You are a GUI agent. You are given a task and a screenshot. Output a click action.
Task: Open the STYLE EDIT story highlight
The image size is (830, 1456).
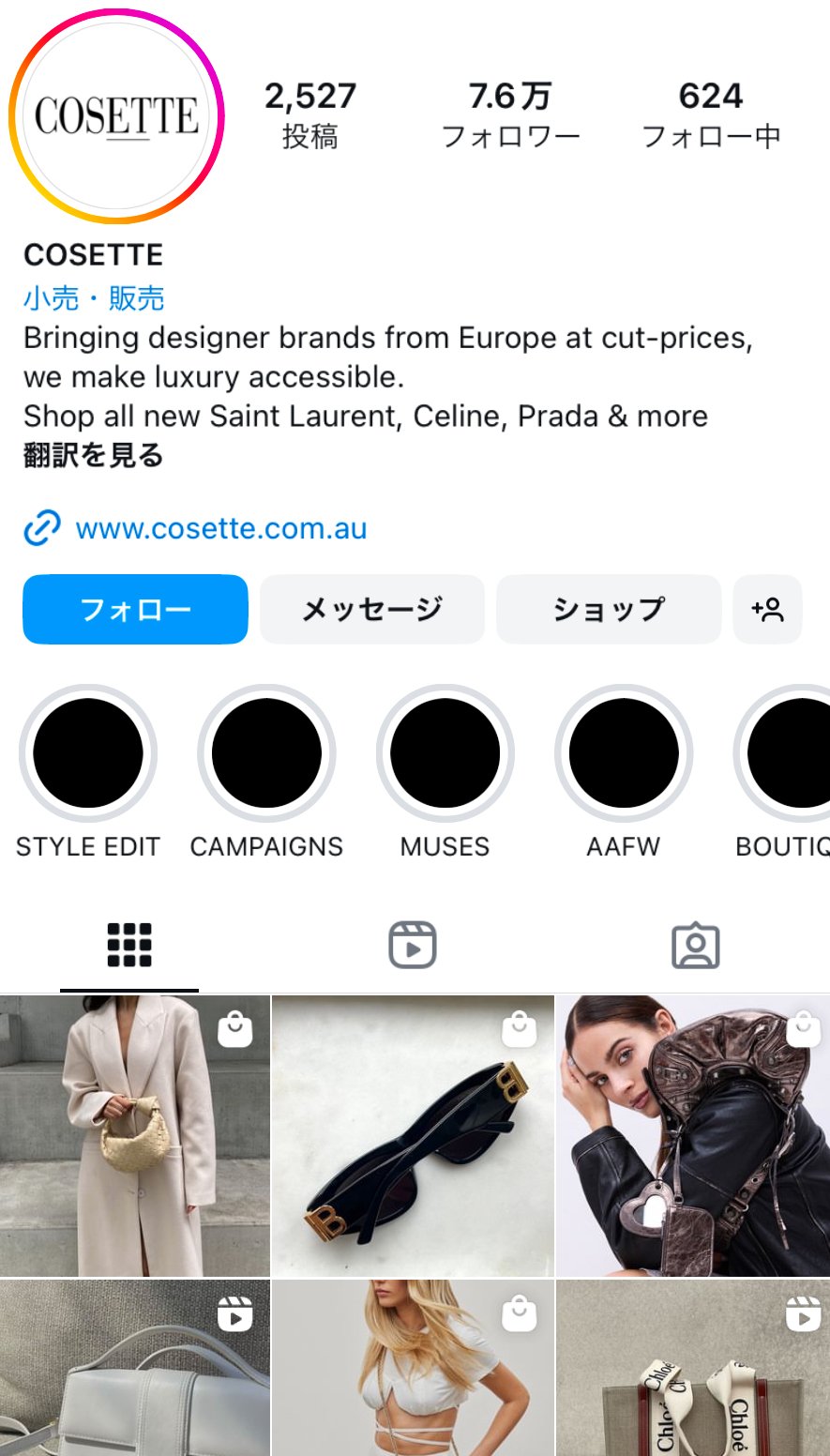tap(87, 752)
